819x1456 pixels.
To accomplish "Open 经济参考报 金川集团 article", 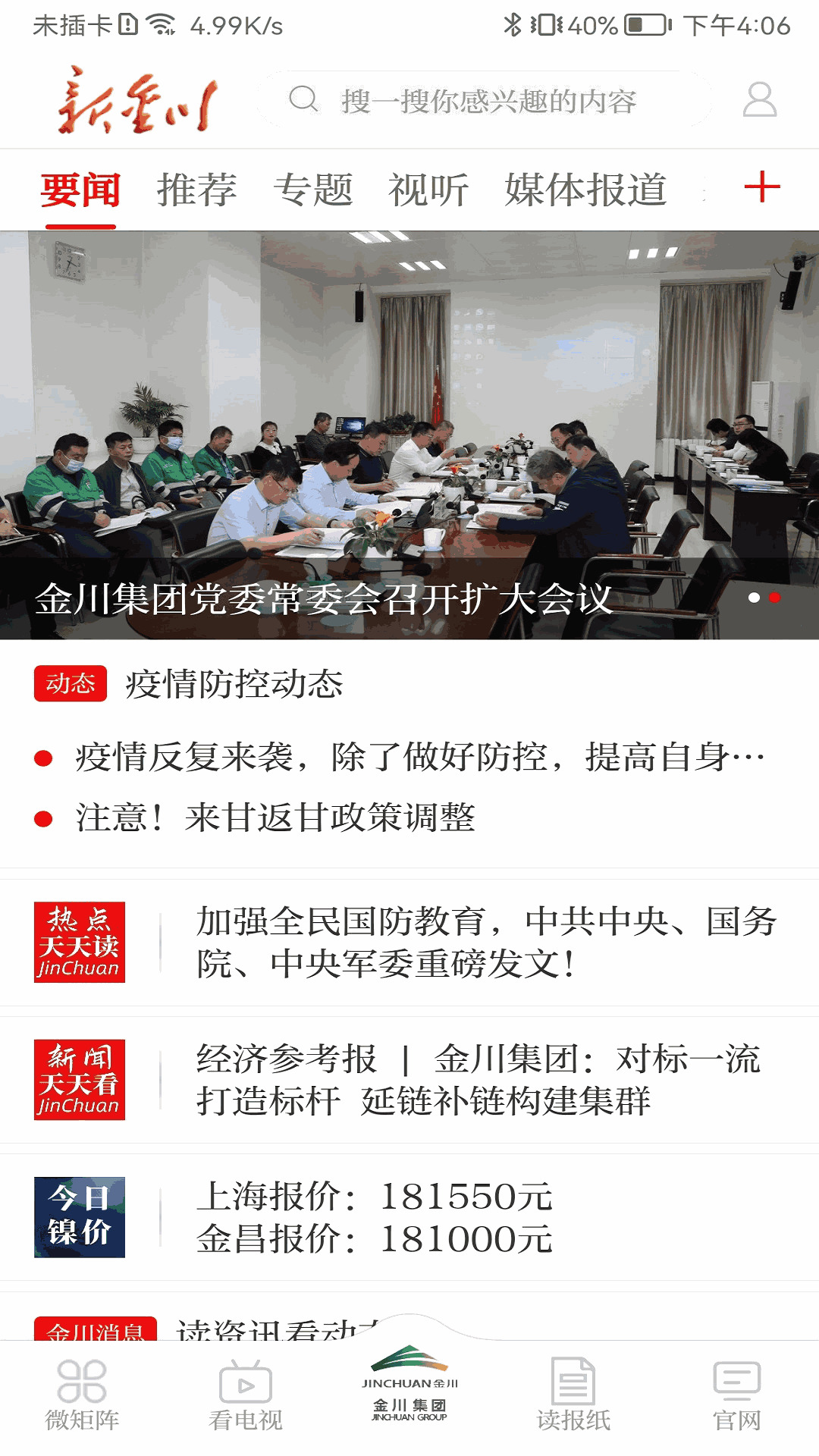I will point(478,1080).
